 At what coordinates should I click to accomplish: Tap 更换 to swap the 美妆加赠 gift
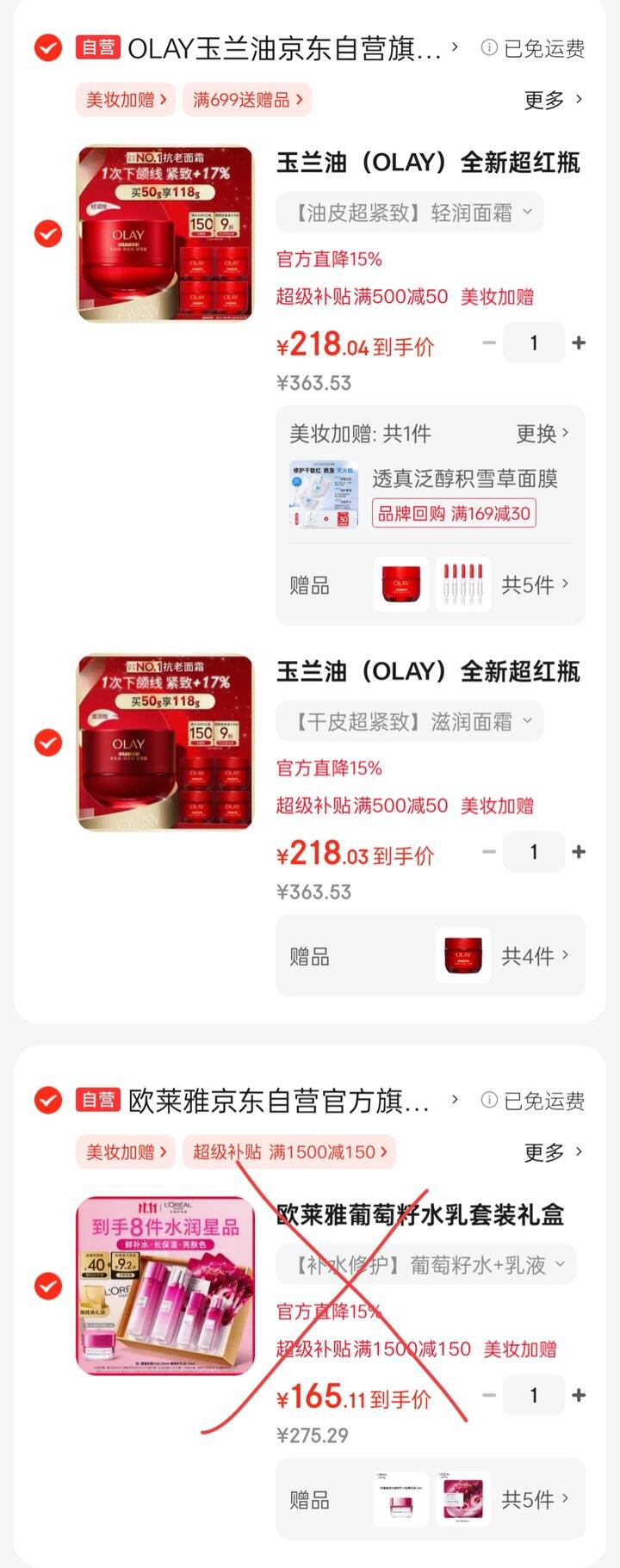542,433
